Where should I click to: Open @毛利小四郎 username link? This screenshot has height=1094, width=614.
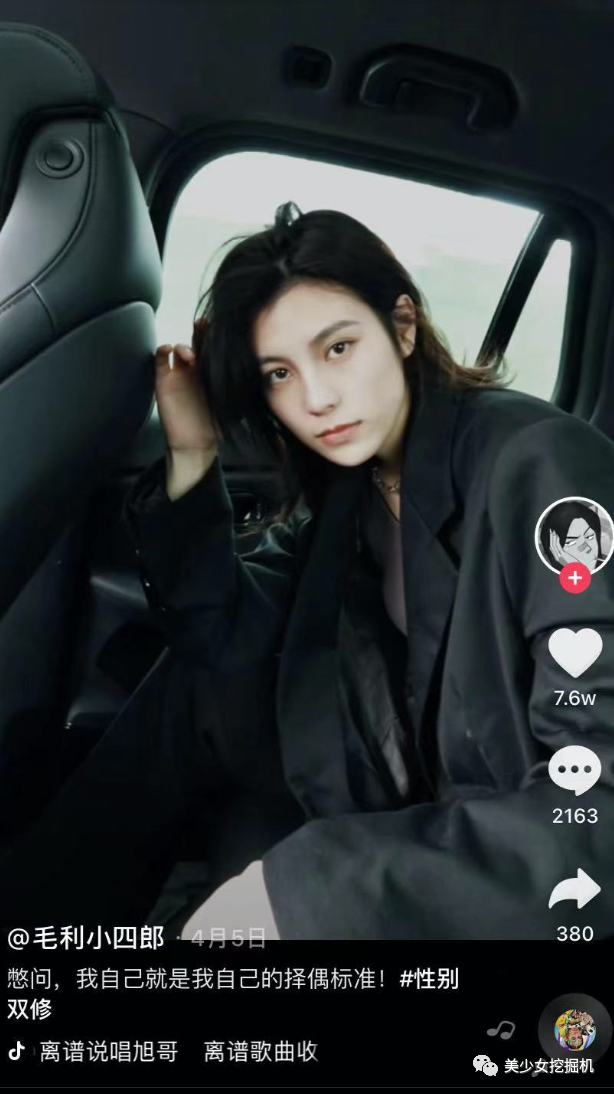86,937
